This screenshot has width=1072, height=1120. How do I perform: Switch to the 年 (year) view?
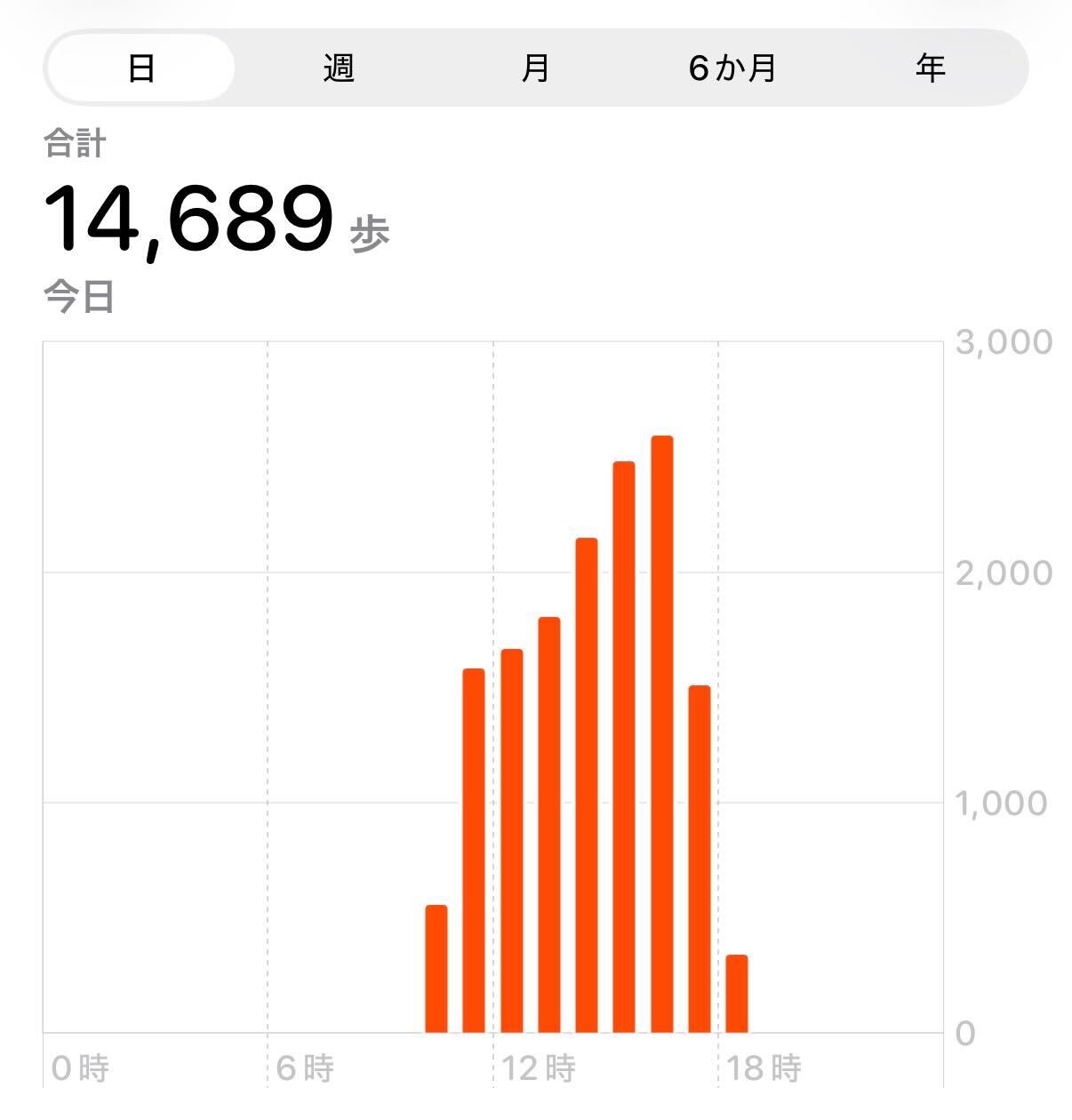tap(930, 68)
